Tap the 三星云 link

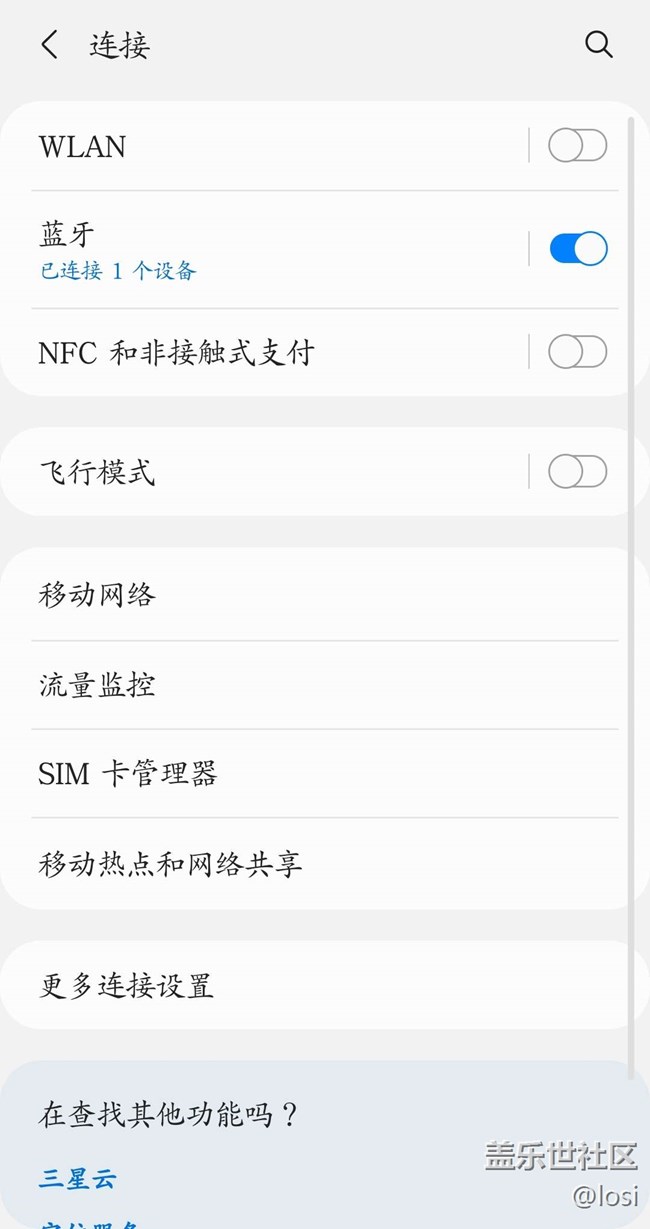click(x=78, y=1178)
